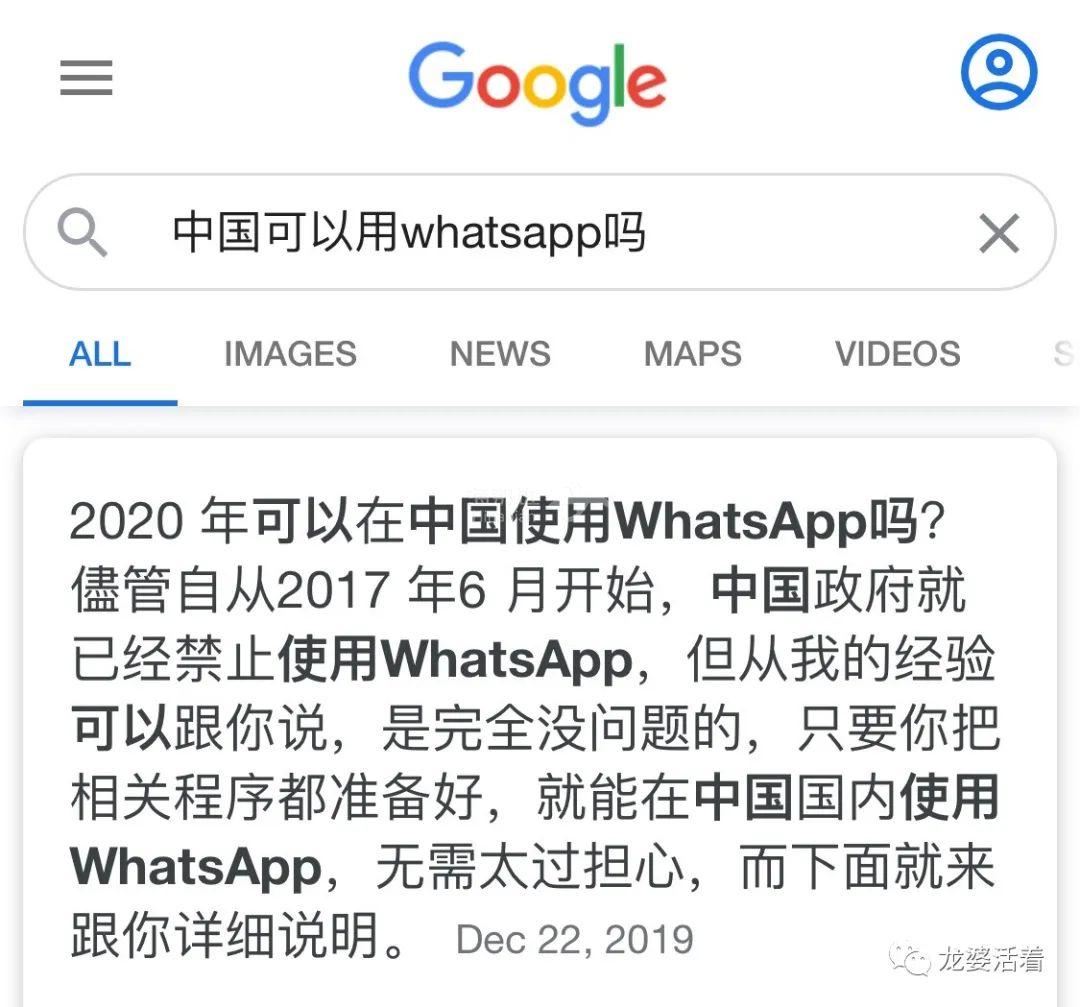Go to the Google homepage via the logo
Screen dimensions: 1080x1007
537,82
